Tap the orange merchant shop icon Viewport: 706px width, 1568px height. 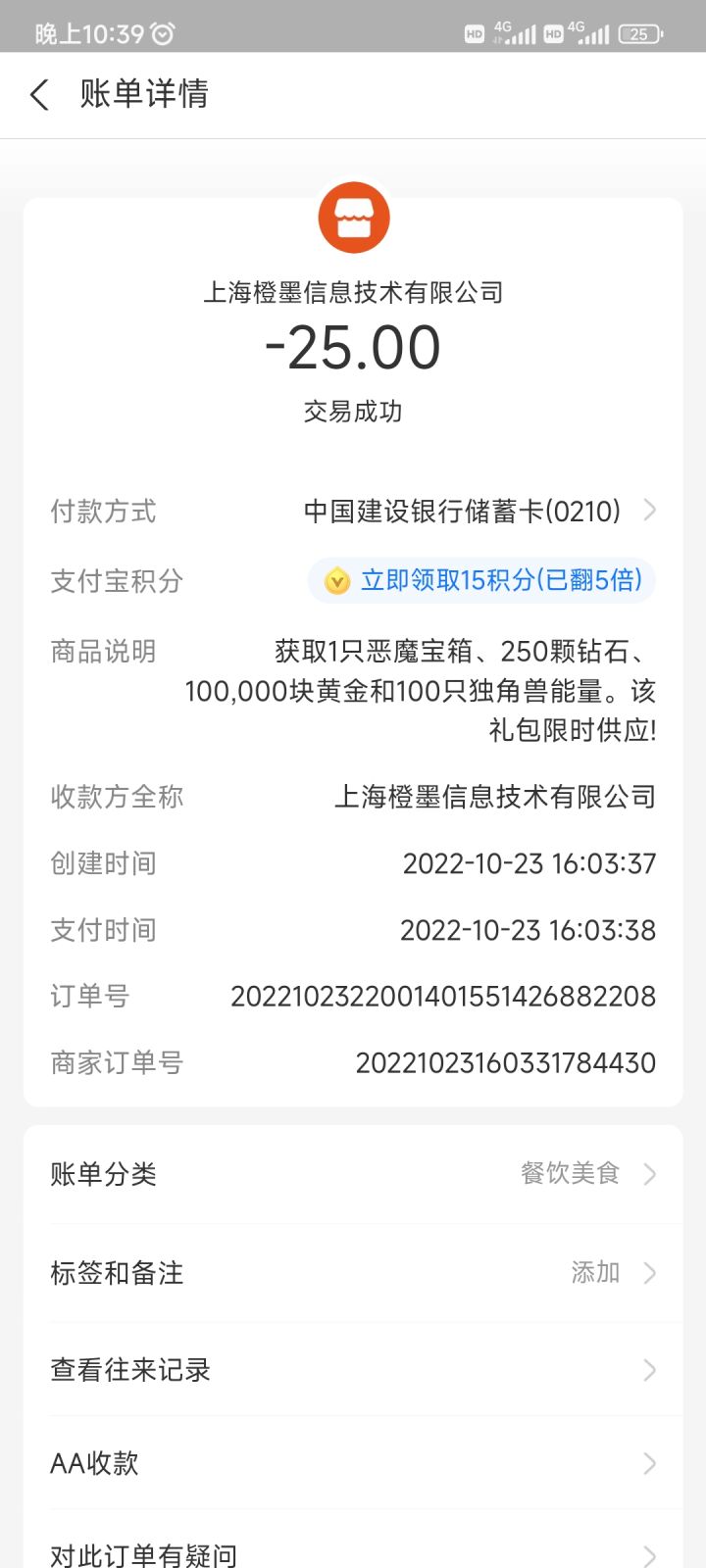tap(354, 218)
